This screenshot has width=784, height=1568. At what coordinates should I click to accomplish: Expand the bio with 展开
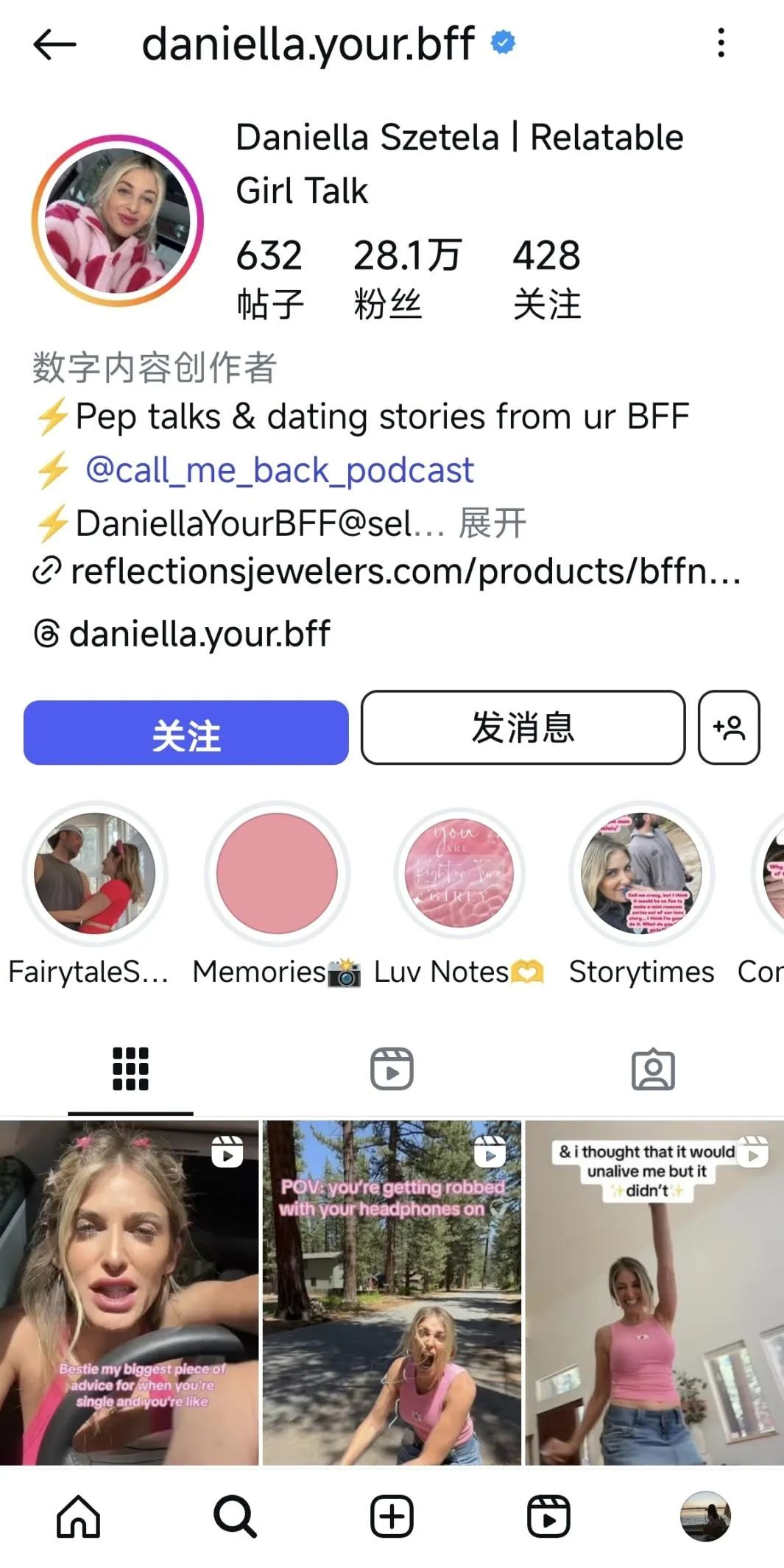click(x=492, y=523)
